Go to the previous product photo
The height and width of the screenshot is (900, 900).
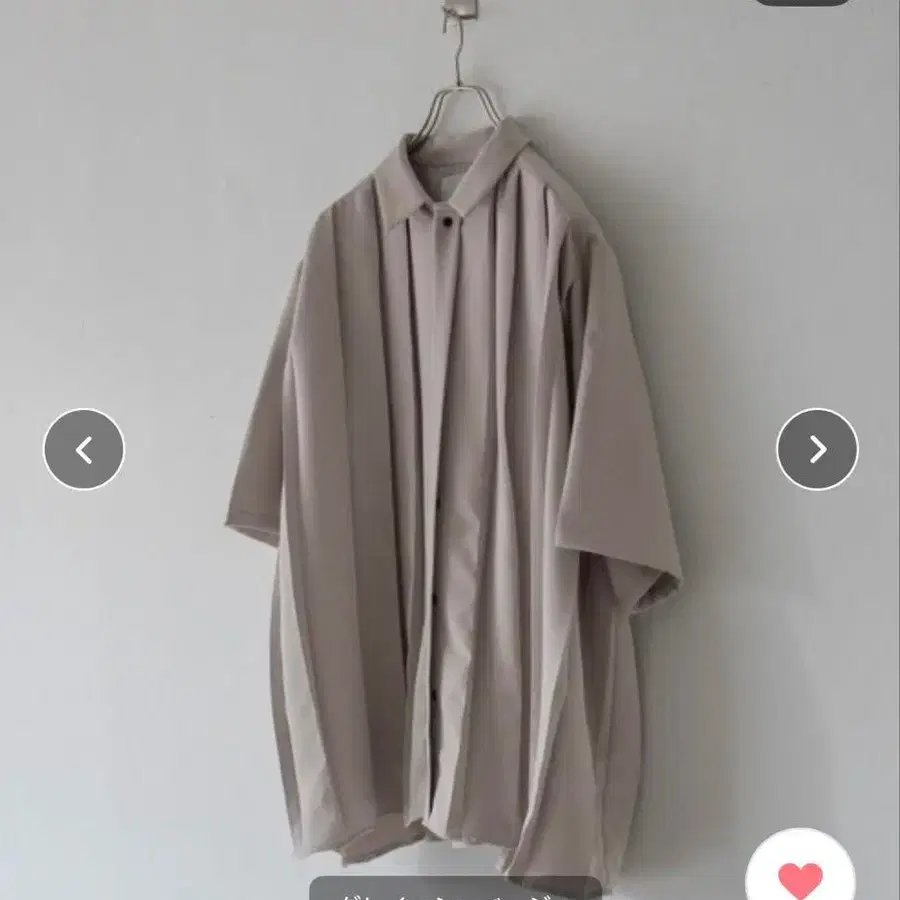click(x=84, y=449)
